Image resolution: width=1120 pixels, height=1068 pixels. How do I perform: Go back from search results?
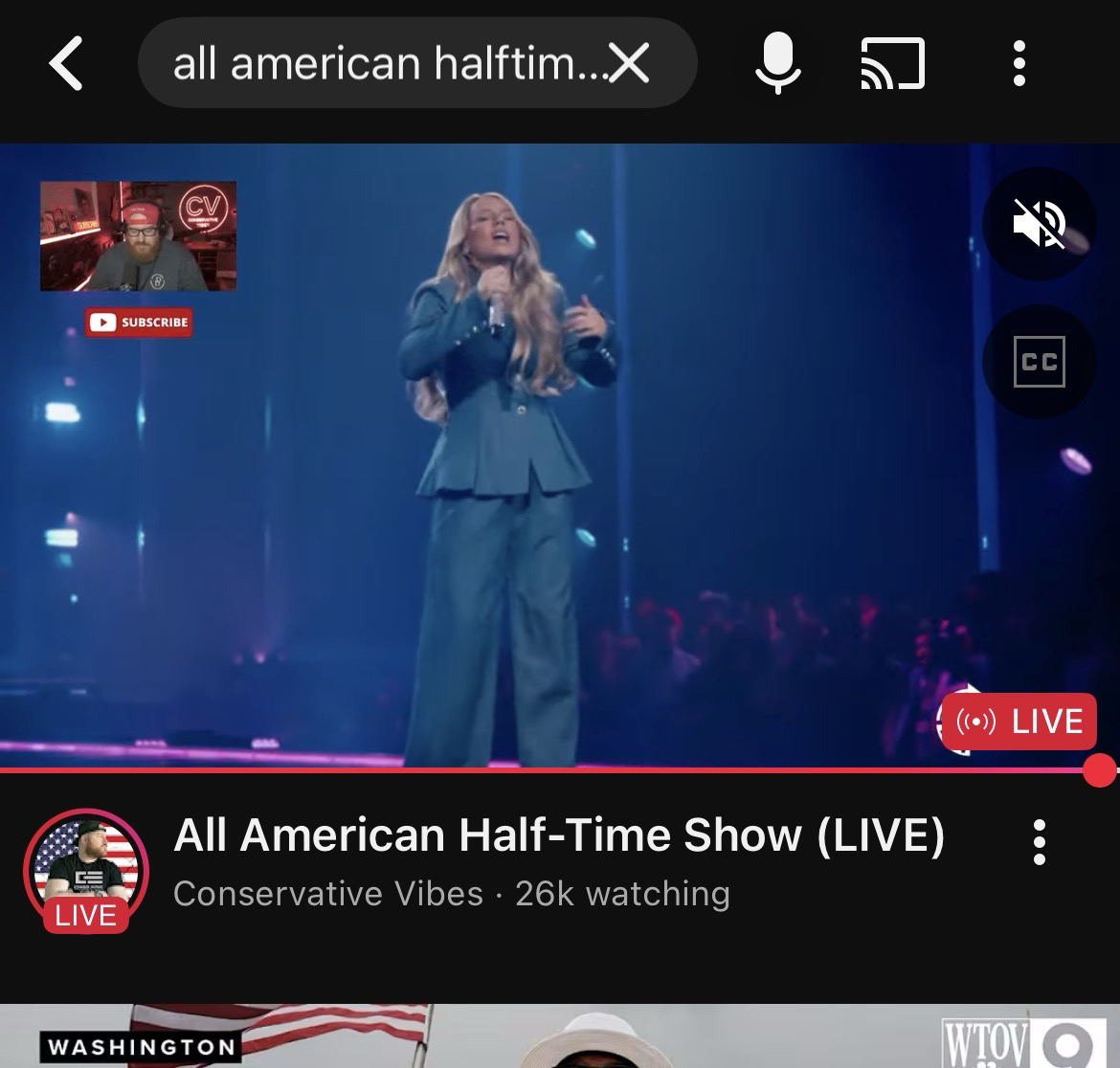[65, 64]
